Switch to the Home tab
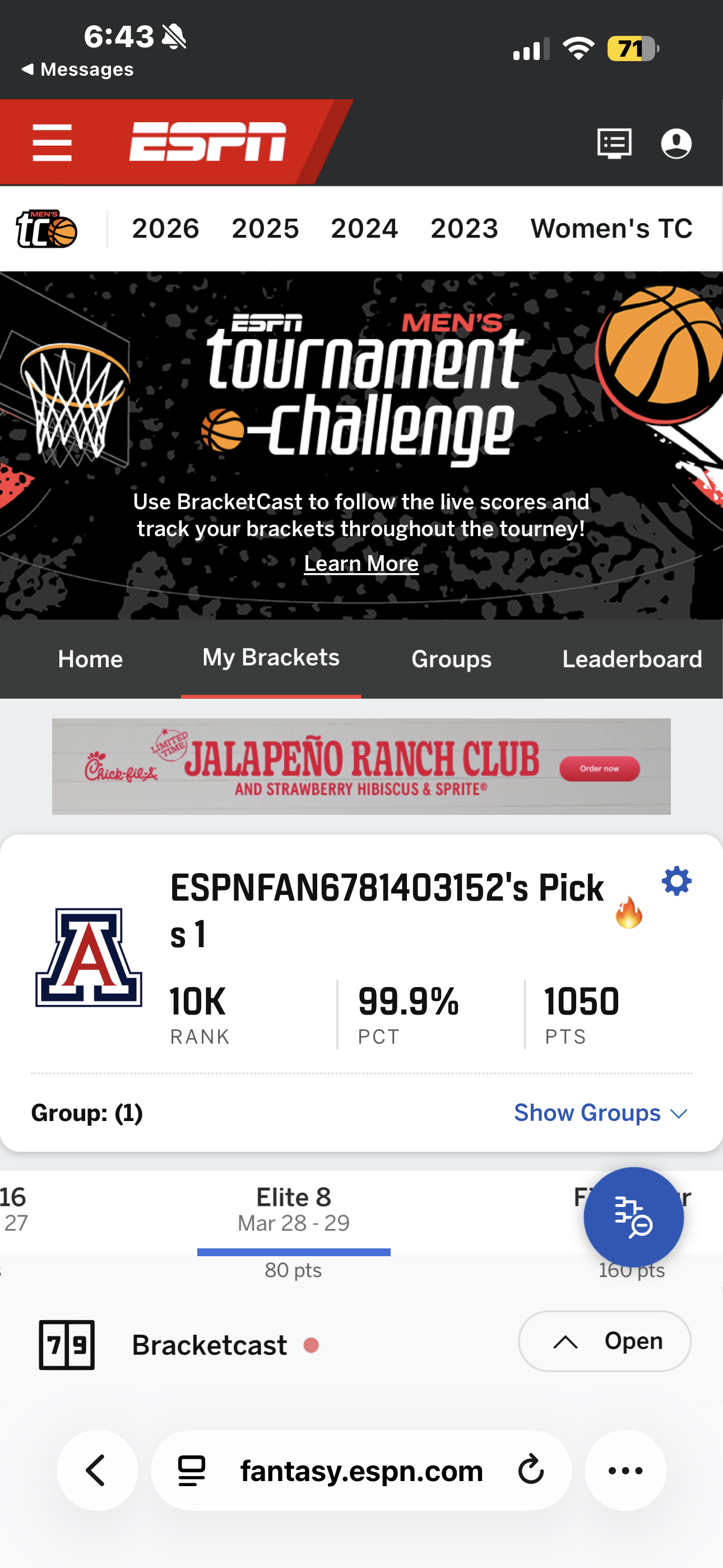The height and width of the screenshot is (1568, 723). coord(90,659)
